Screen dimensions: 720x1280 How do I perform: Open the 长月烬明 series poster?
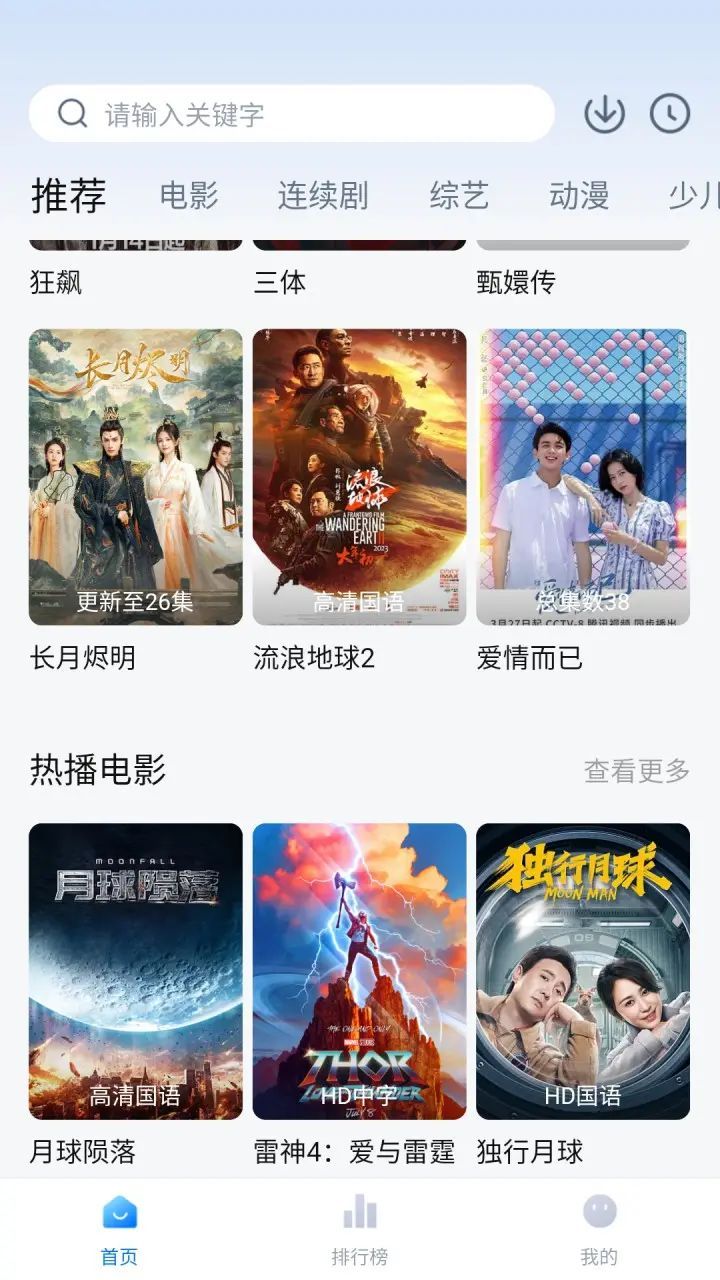pyautogui.click(x=136, y=477)
